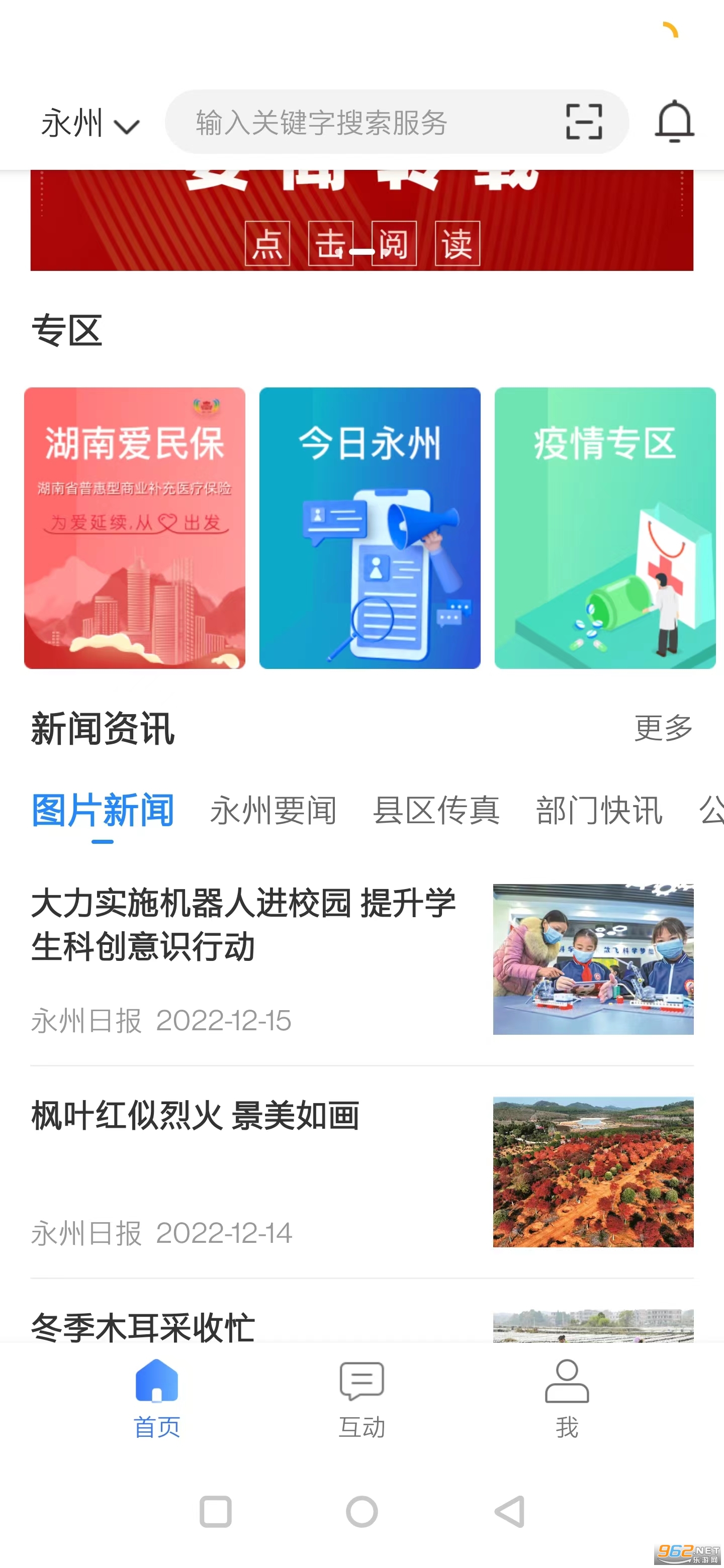Tap the system back button
724x1568 pixels.
pos(510,1511)
